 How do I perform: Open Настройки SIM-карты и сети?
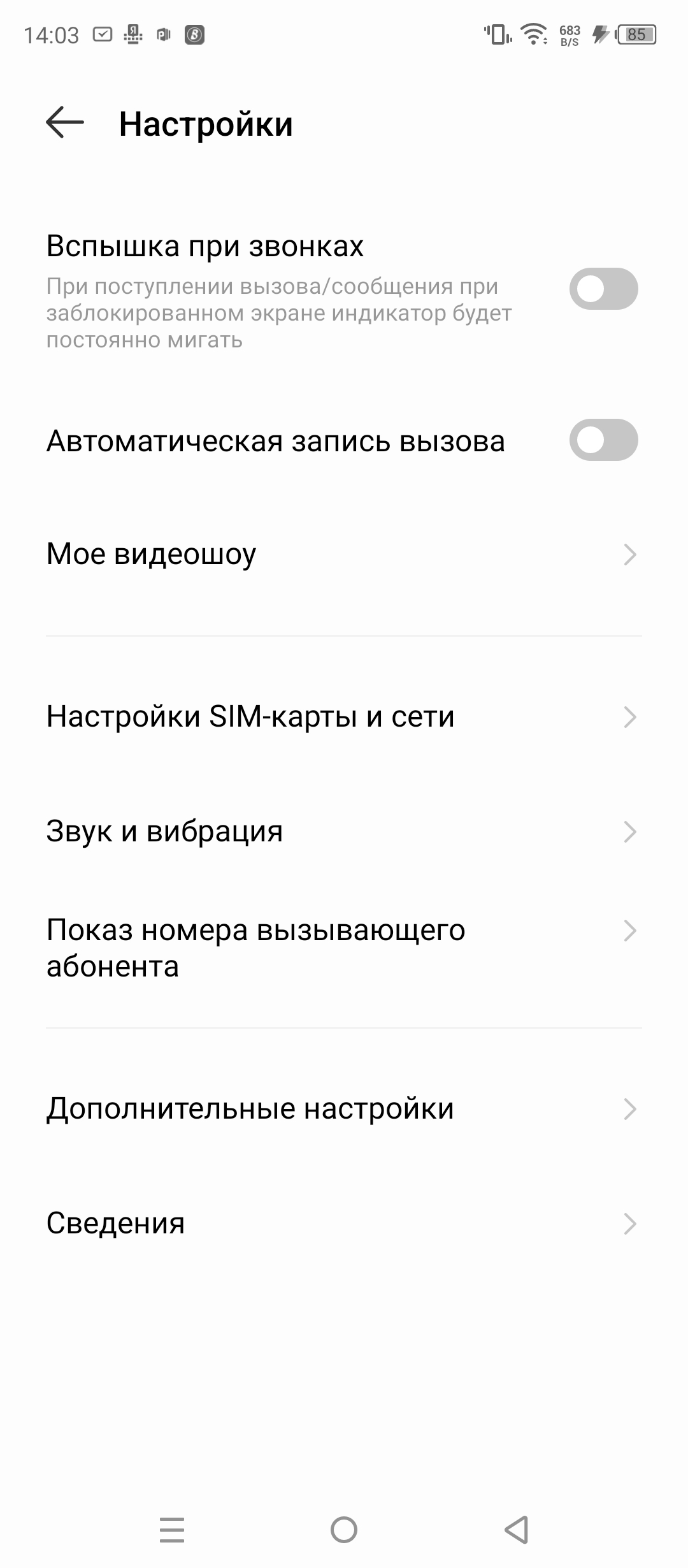click(x=344, y=716)
